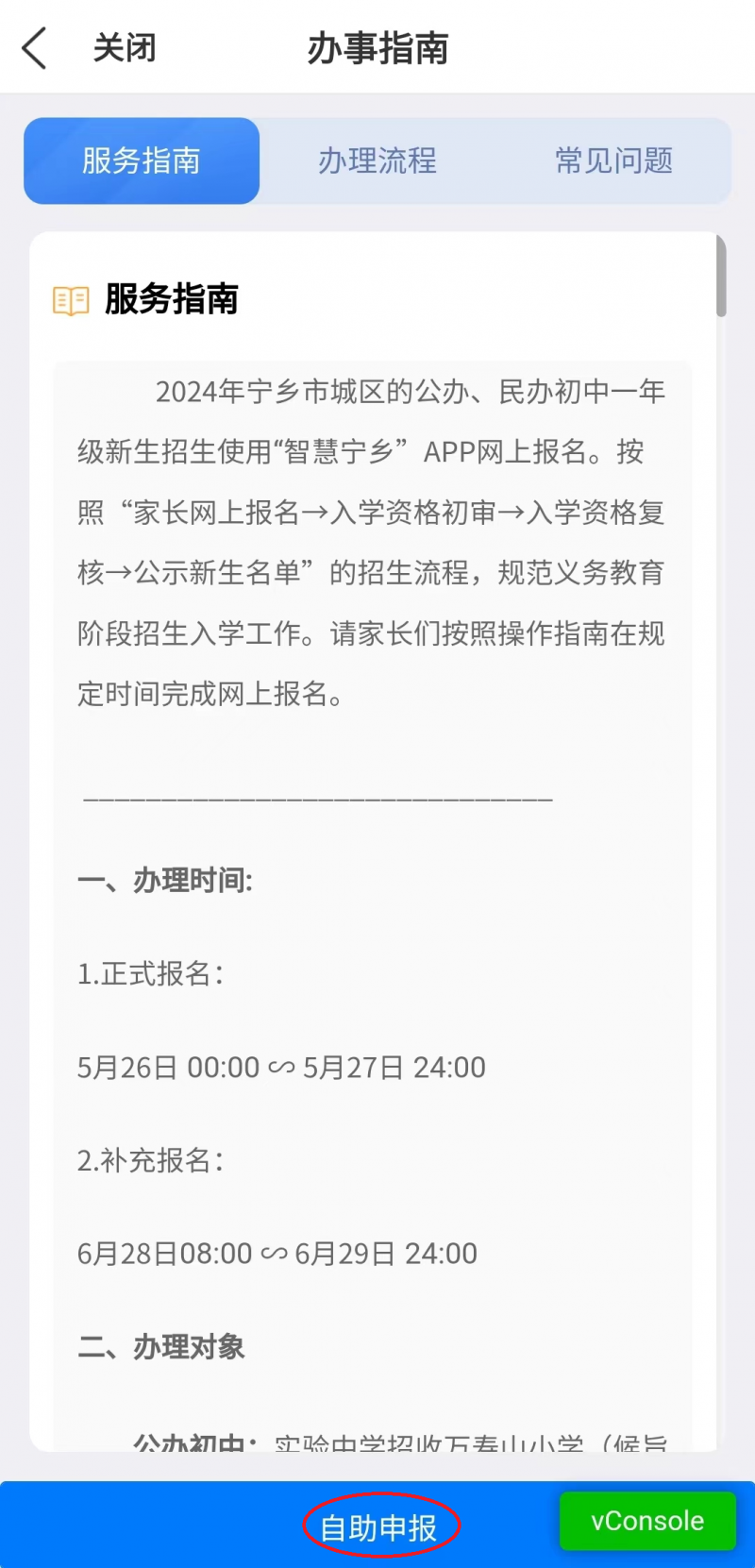Go back using the top-left arrow
Image resolution: width=755 pixels, height=1568 pixels.
coord(34,48)
